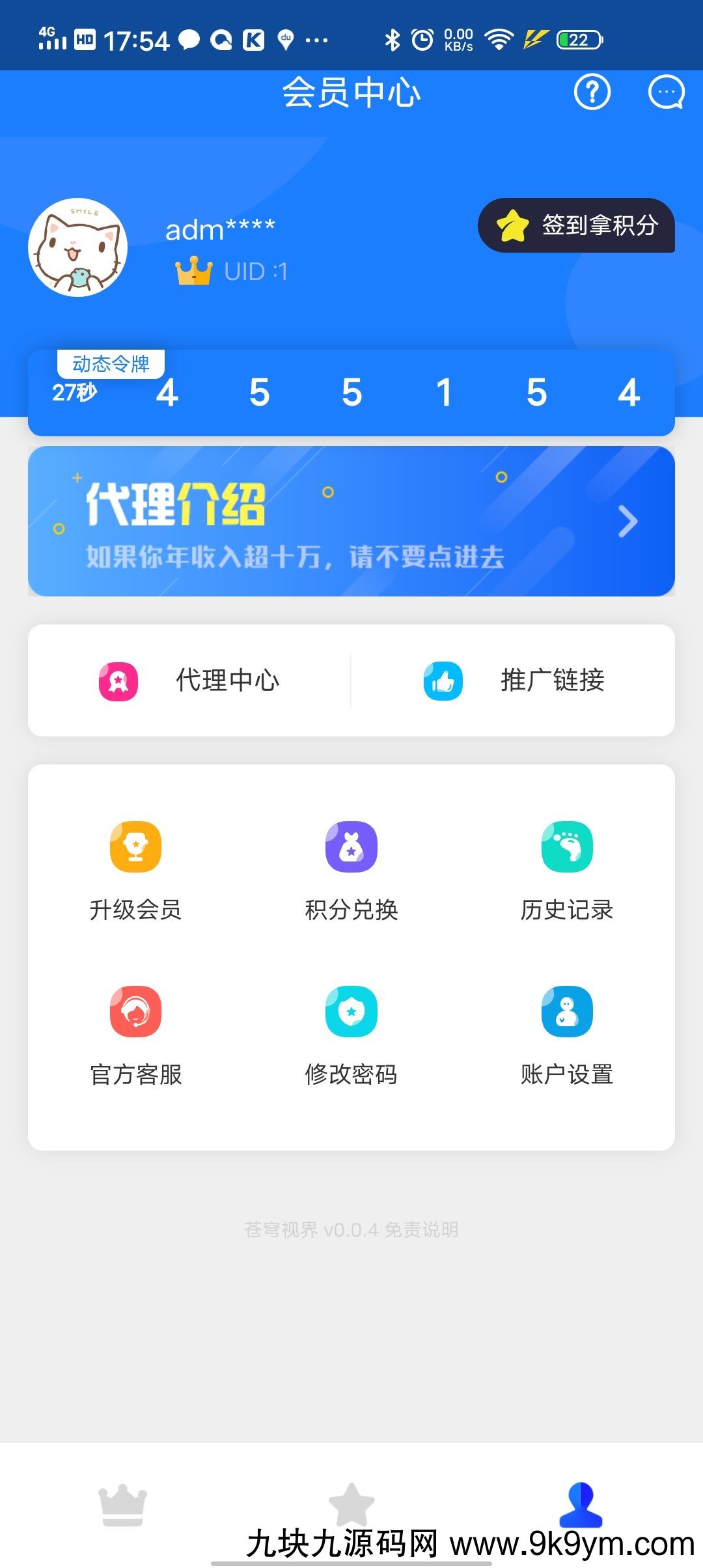
Task: Open the 免责说明 disclaimer link
Action: point(422,1229)
